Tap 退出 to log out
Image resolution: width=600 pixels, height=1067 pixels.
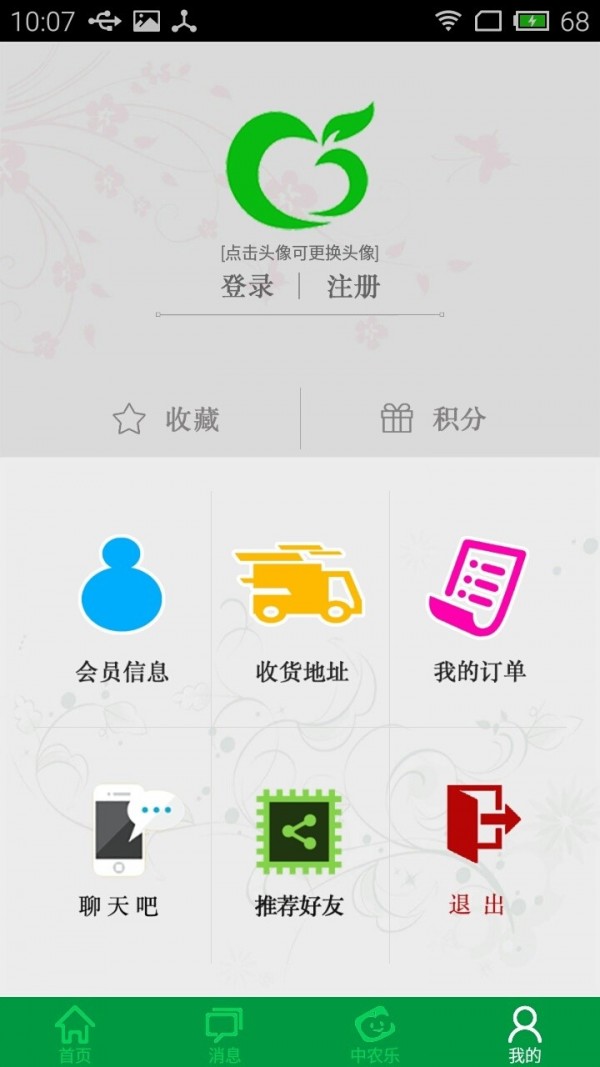pos(479,850)
